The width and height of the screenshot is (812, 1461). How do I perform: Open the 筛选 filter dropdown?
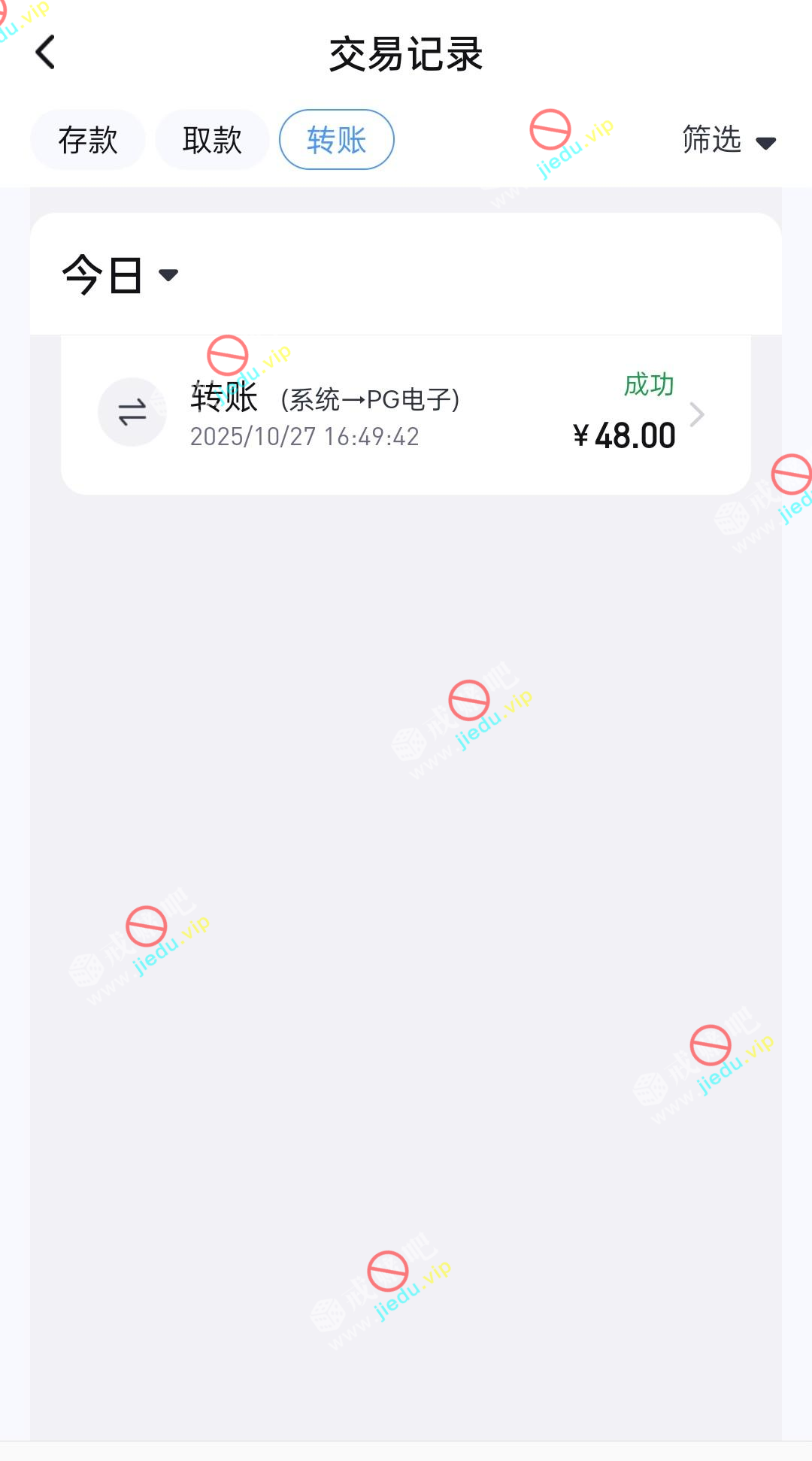(x=728, y=141)
